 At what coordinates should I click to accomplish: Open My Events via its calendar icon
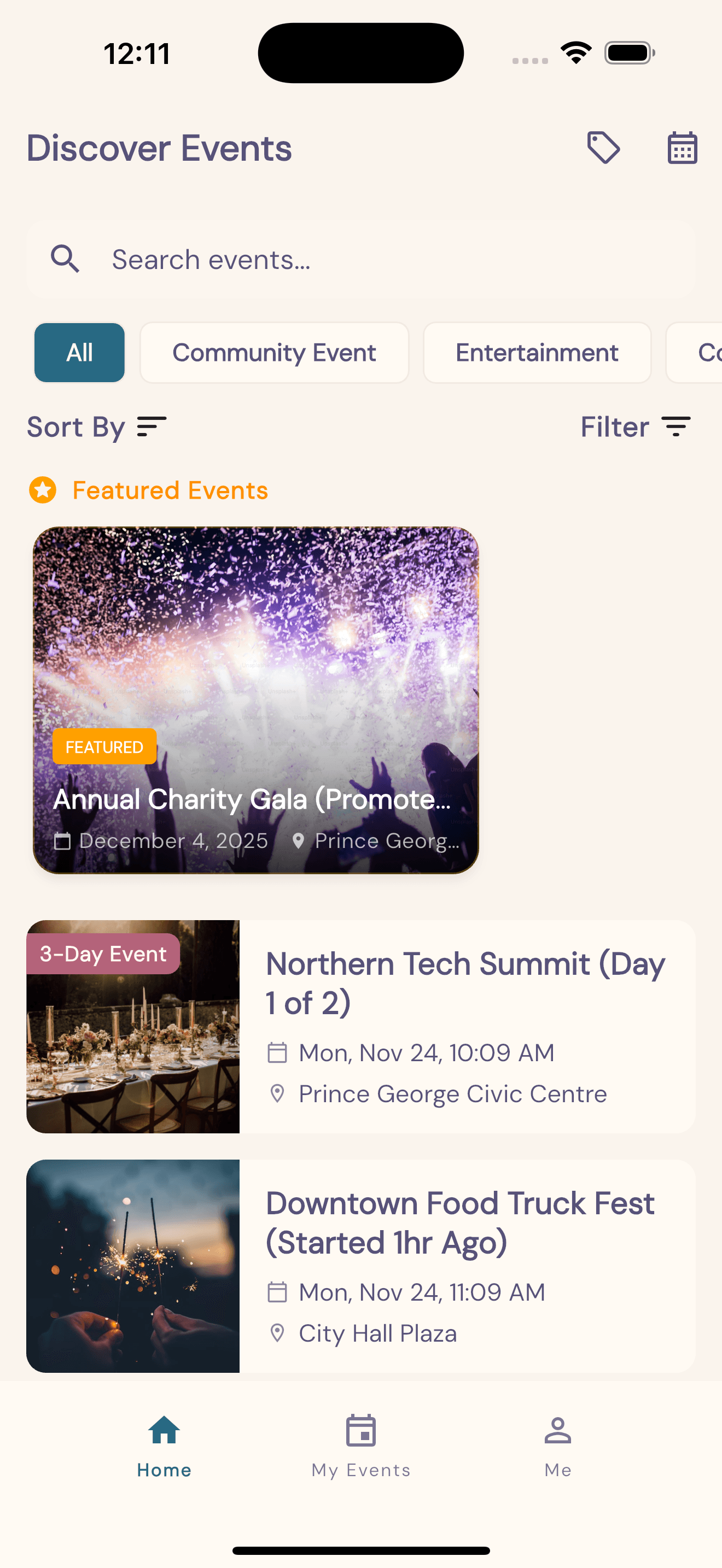click(x=360, y=1432)
